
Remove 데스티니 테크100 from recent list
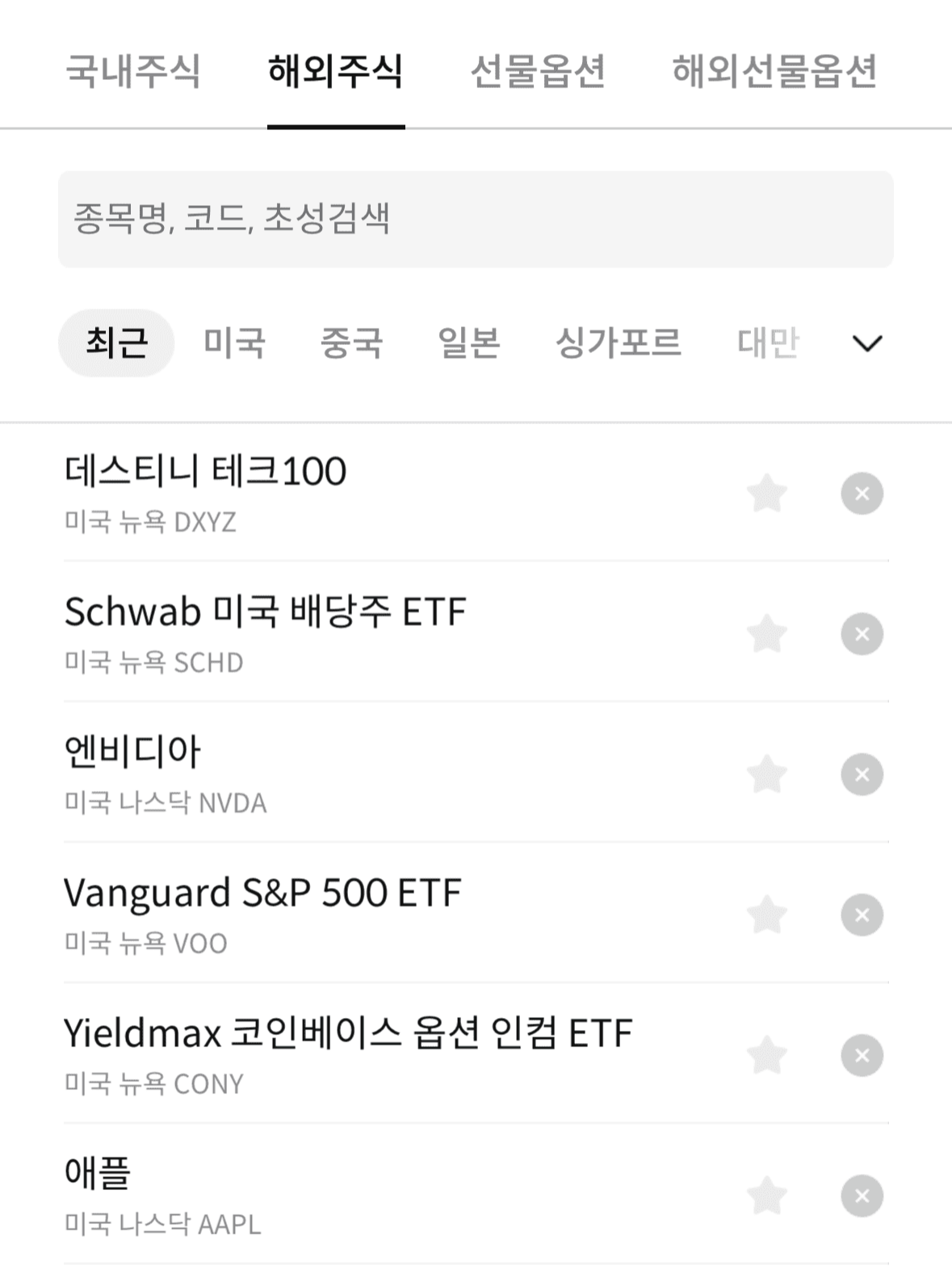point(862,493)
